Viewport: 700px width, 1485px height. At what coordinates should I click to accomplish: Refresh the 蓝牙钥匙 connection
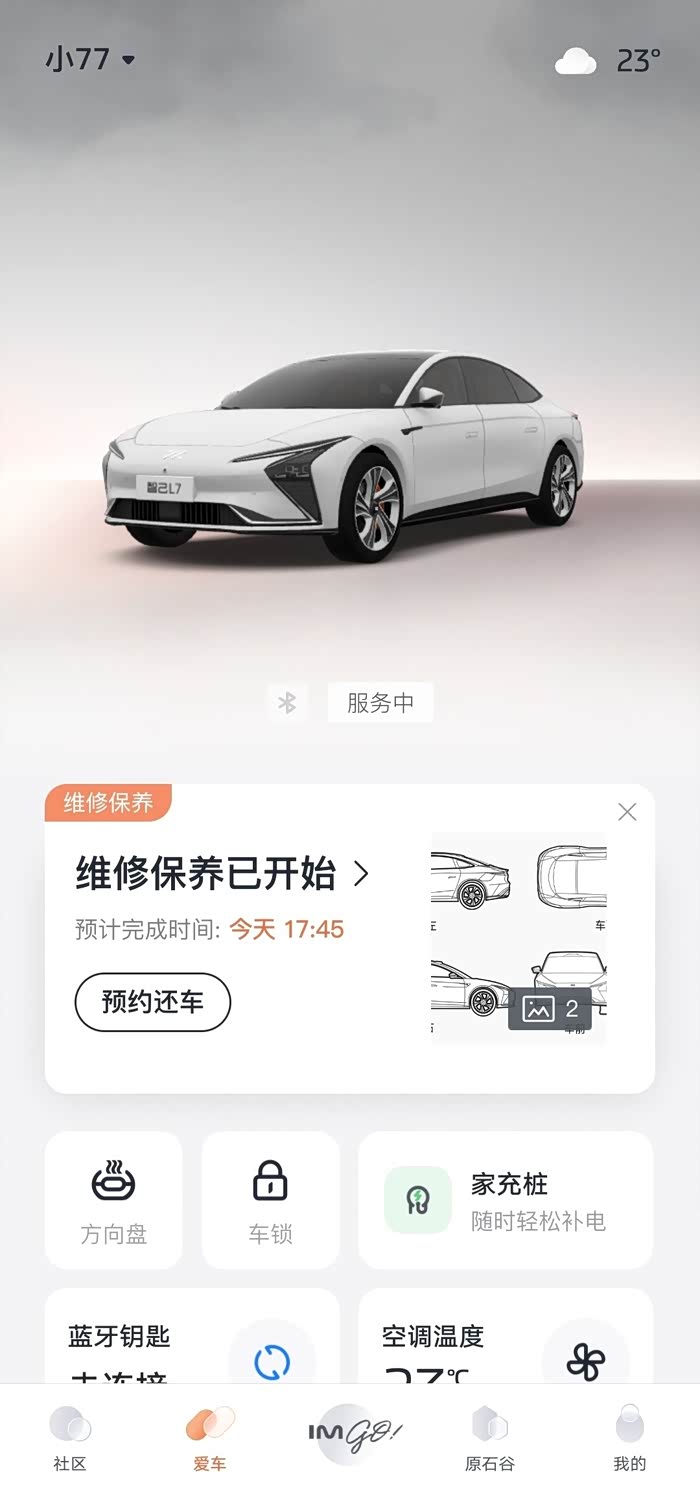(271, 1361)
